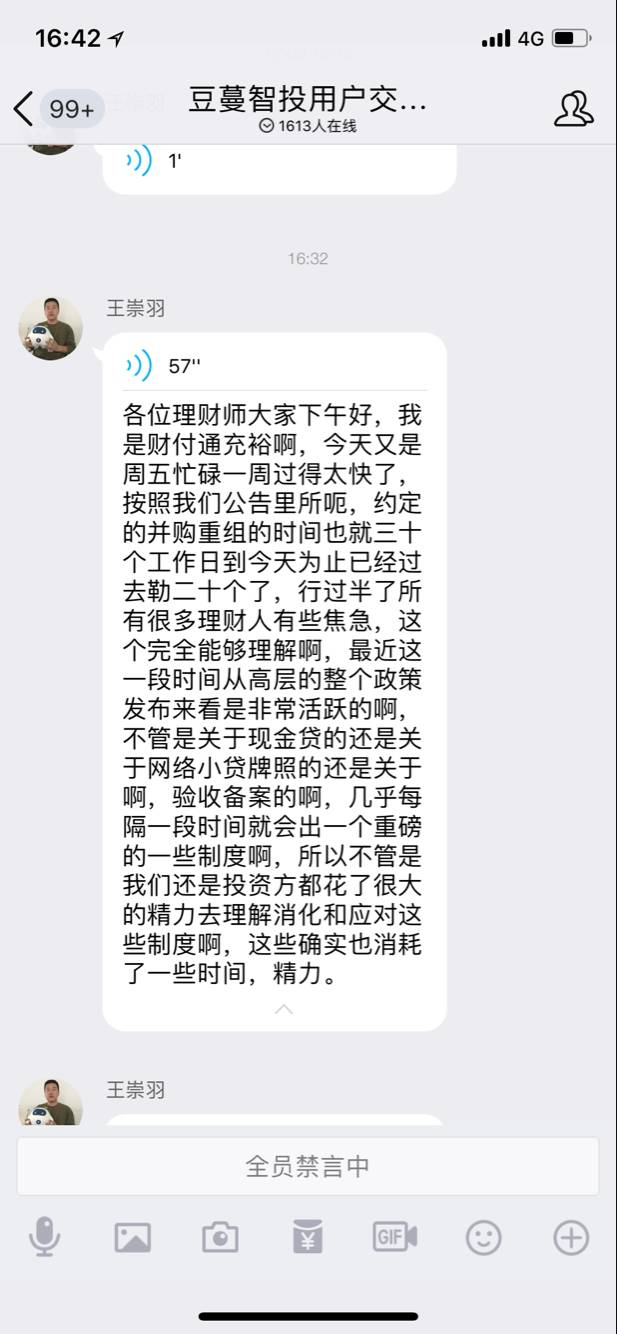The image size is (617, 1334).
Task: Open the 豆蔓智投用户交 group title
Action: [x=308, y=100]
